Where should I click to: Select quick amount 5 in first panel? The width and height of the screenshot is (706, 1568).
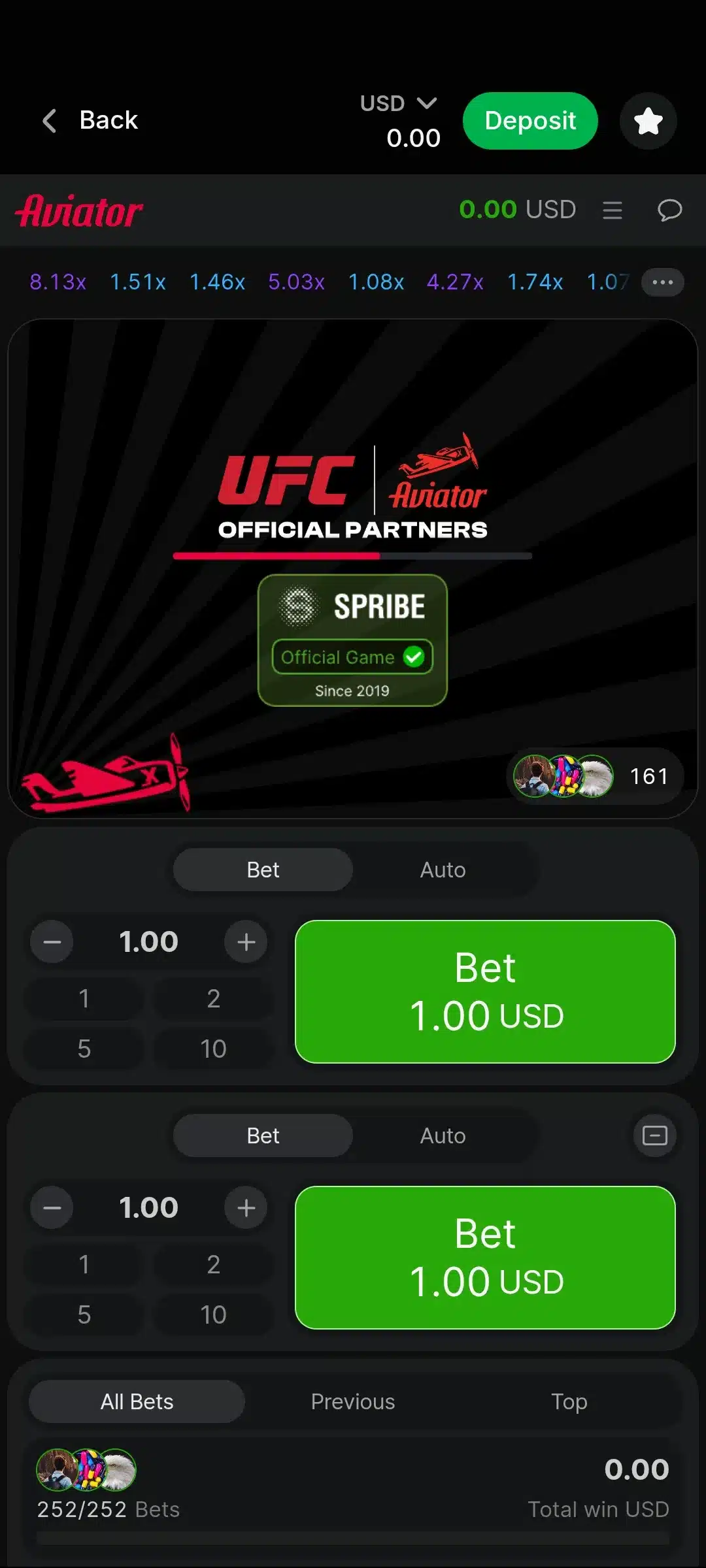pyautogui.click(x=84, y=1049)
